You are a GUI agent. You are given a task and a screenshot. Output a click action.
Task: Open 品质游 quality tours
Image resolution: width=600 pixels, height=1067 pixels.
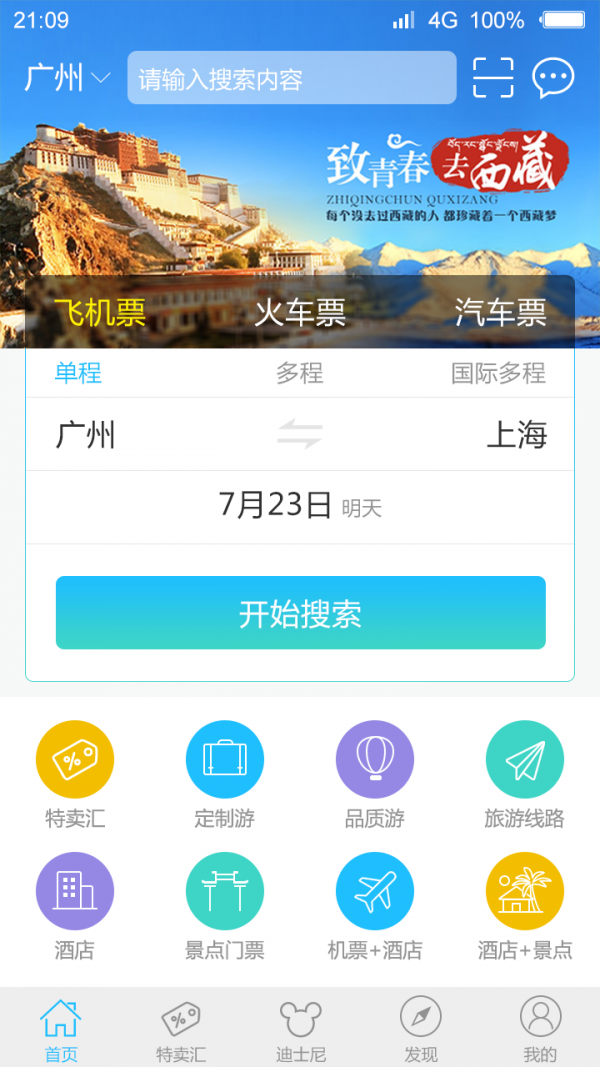[x=375, y=774]
